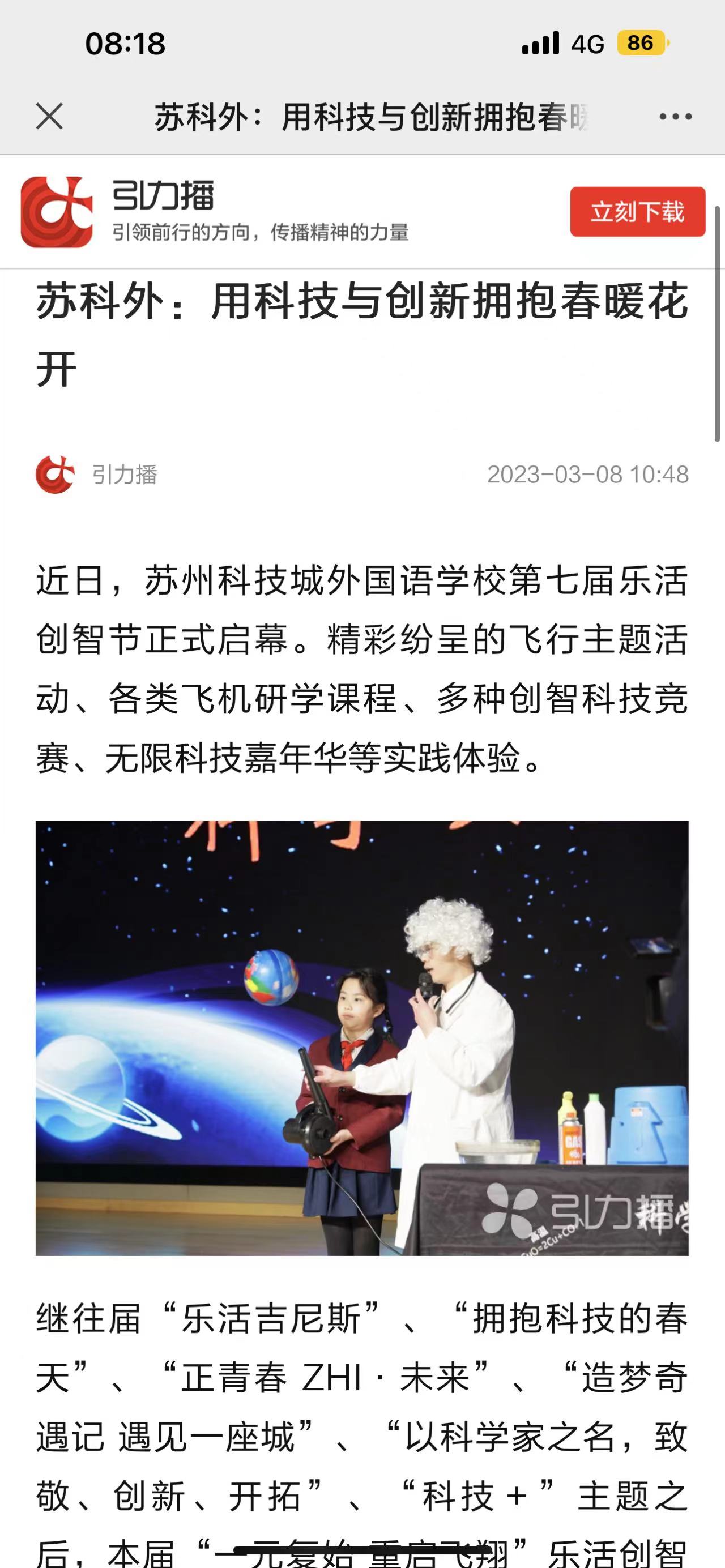Open the 引力播 author profile
This screenshot has height=1568, width=725.
(97, 475)
